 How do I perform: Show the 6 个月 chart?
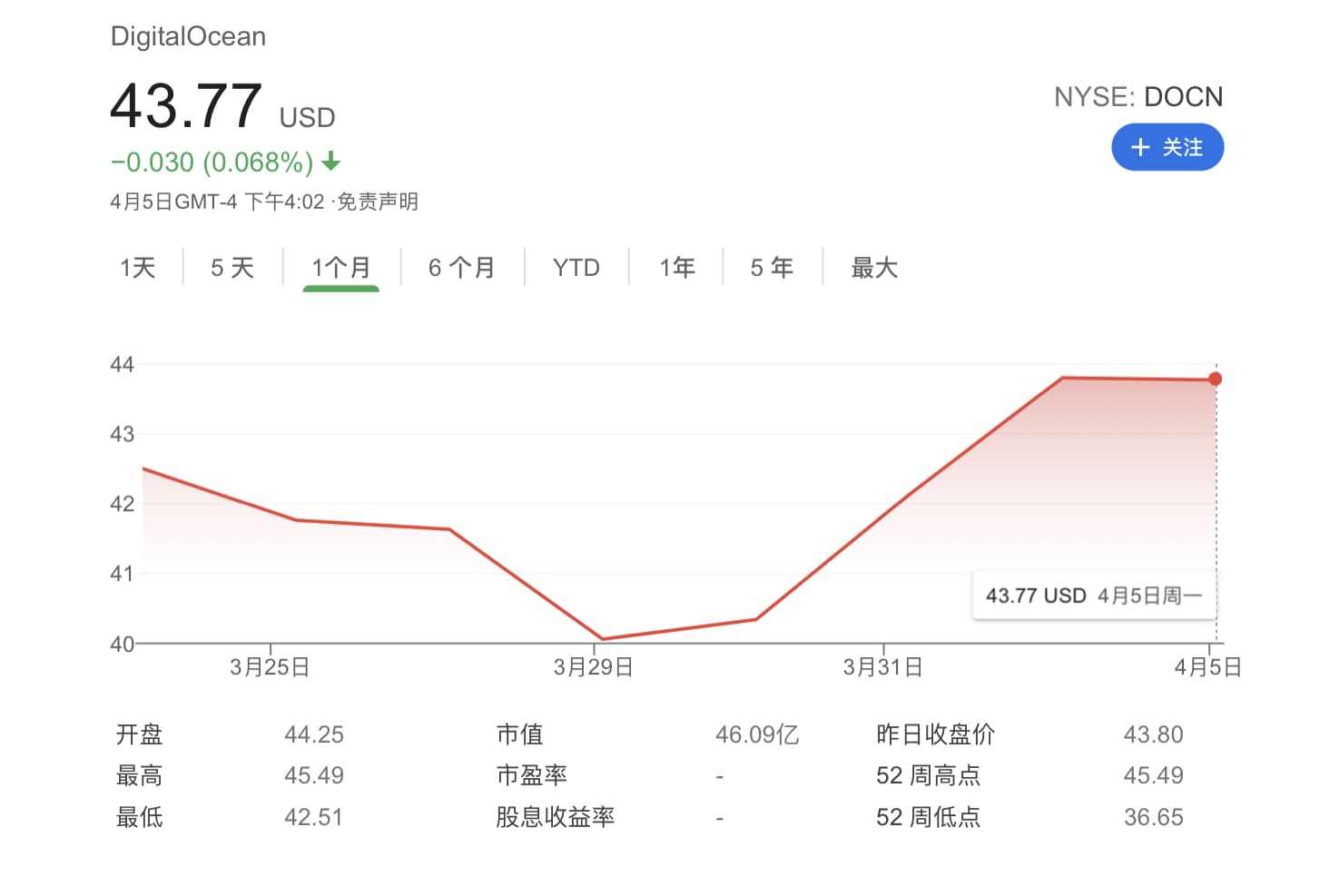point(461,268)
